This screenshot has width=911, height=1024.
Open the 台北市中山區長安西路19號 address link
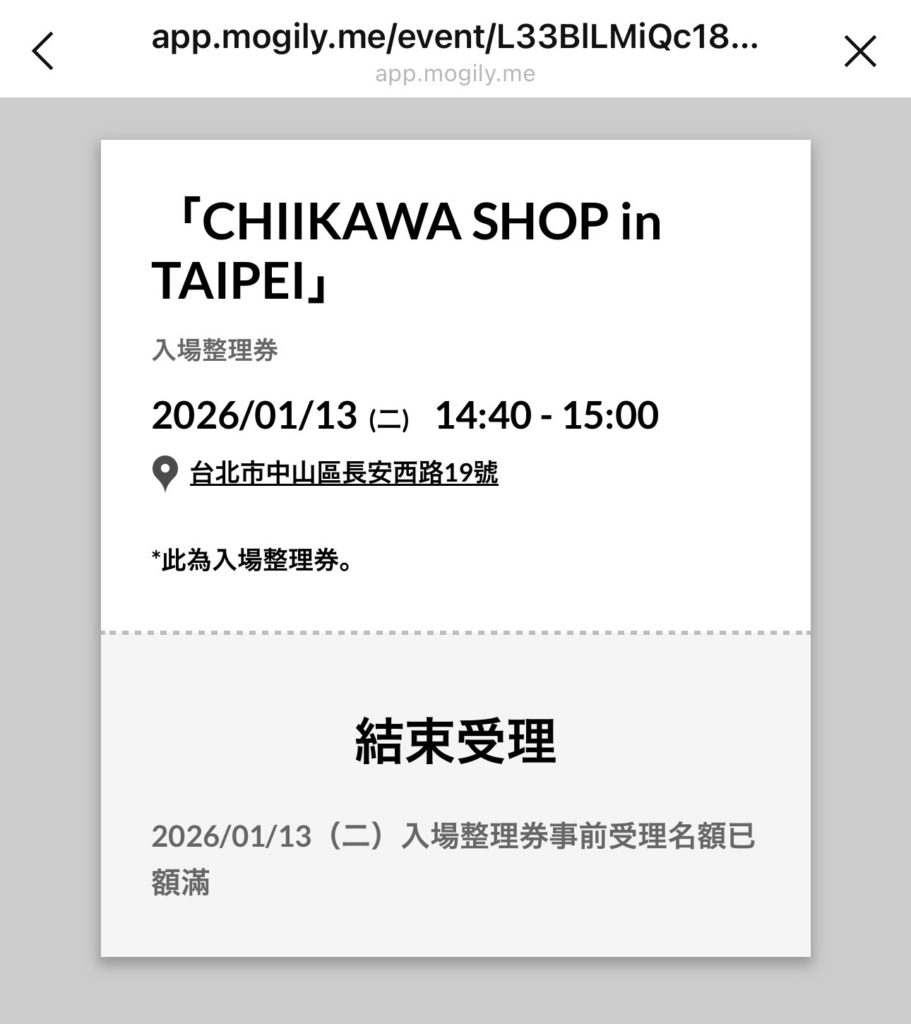point(343,473)
